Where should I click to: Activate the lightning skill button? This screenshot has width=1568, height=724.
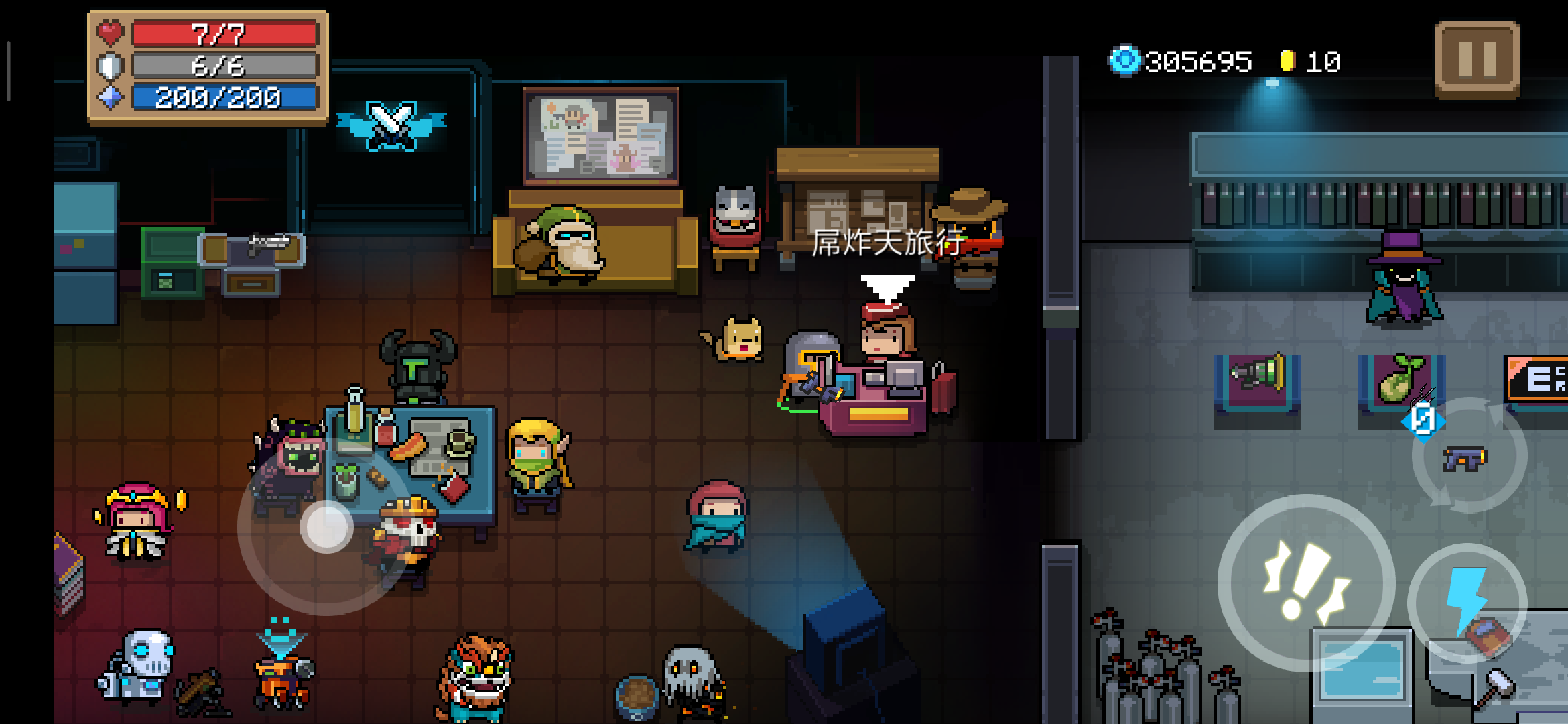[x=1467, y=602]
